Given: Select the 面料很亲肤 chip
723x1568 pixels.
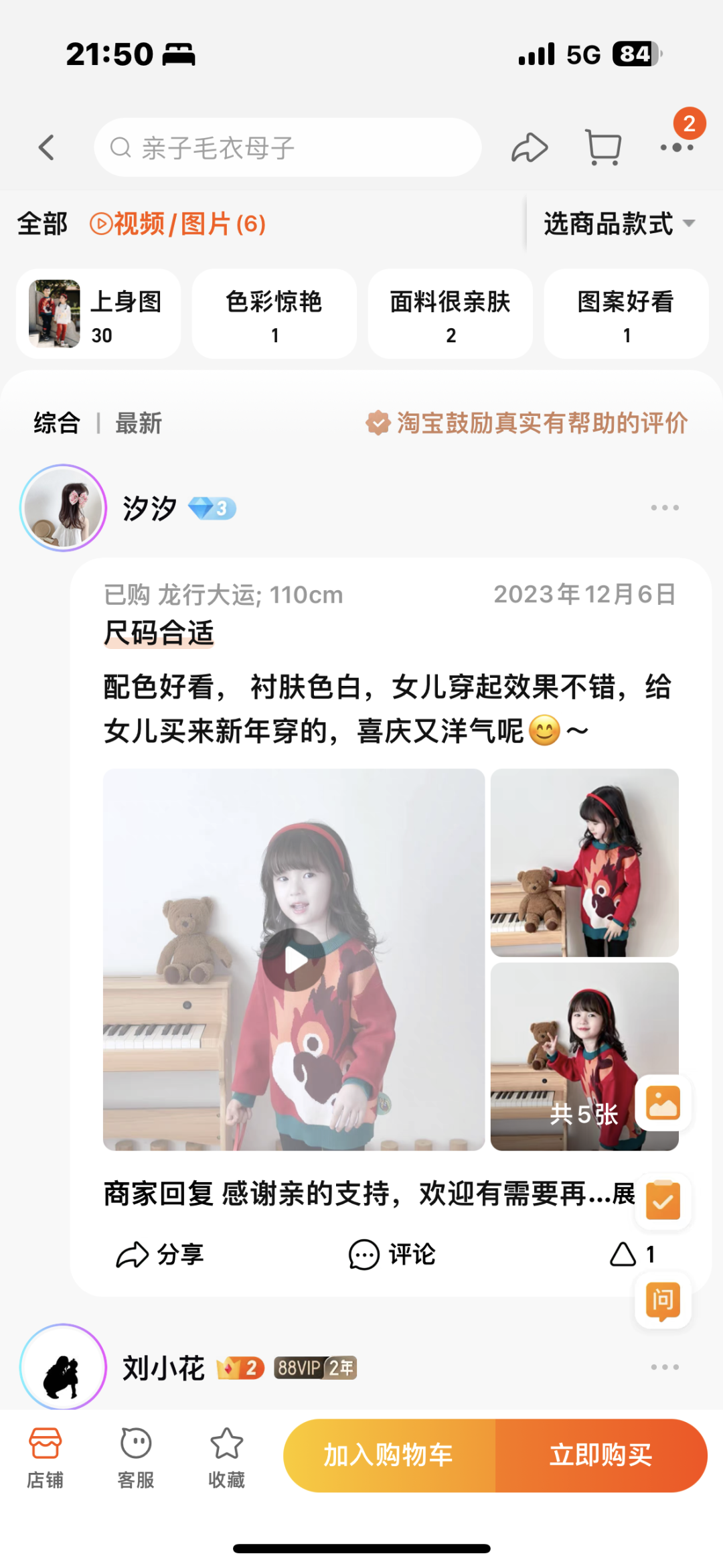Looking at the screenshot, I should pyautogui.click(x=451, y=313).
